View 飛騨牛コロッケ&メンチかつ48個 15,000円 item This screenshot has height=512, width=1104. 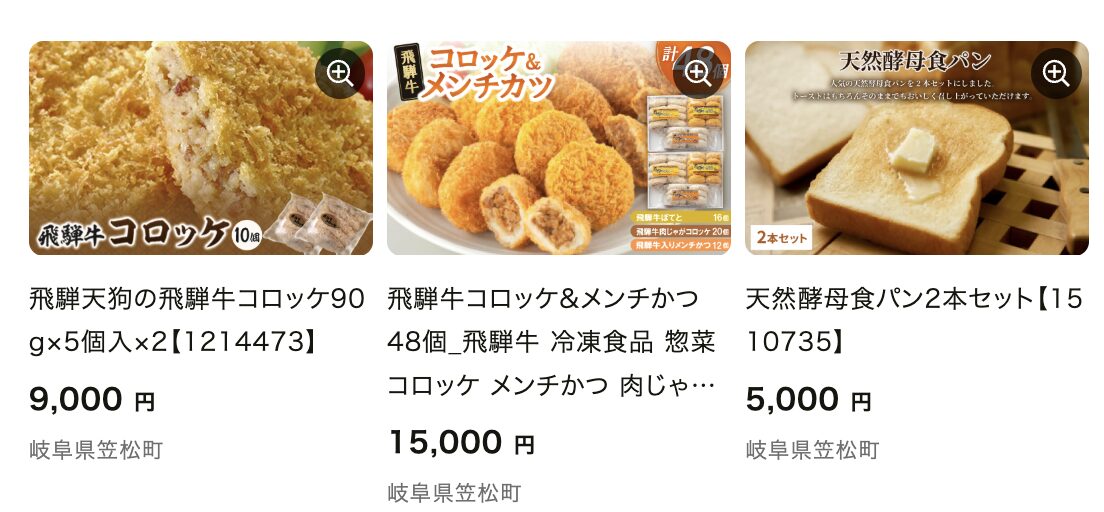[551, 341]
